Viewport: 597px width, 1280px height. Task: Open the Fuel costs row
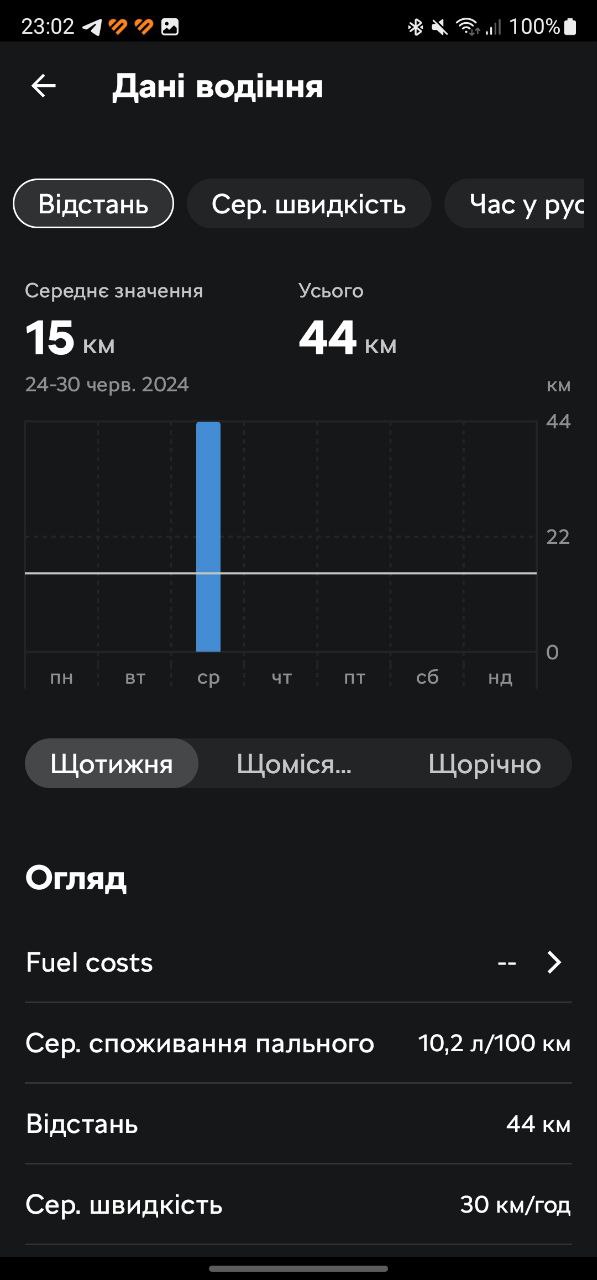tap(298, 963)
